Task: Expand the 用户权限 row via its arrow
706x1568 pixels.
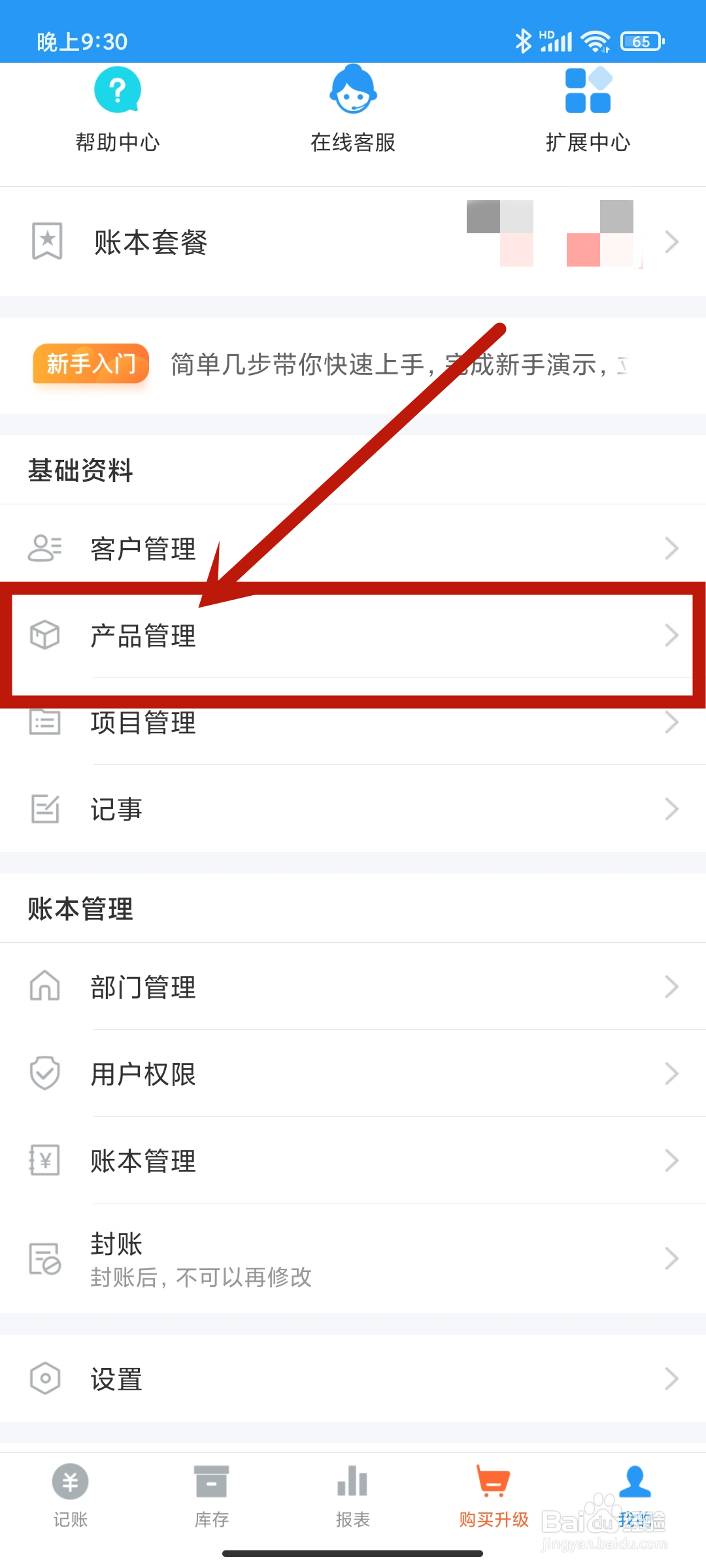Action: (x=672, y=1073)
